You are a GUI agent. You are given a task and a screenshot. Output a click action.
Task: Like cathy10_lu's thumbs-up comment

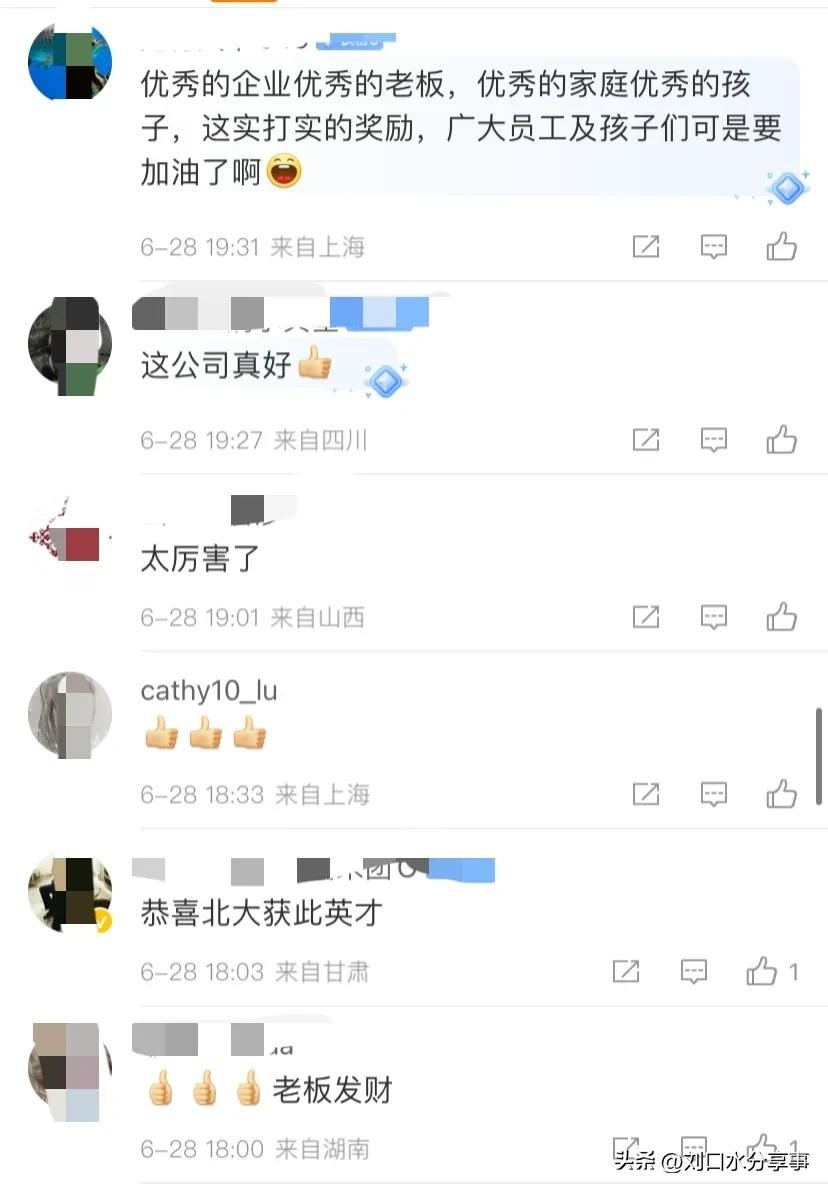pos(781,794)
